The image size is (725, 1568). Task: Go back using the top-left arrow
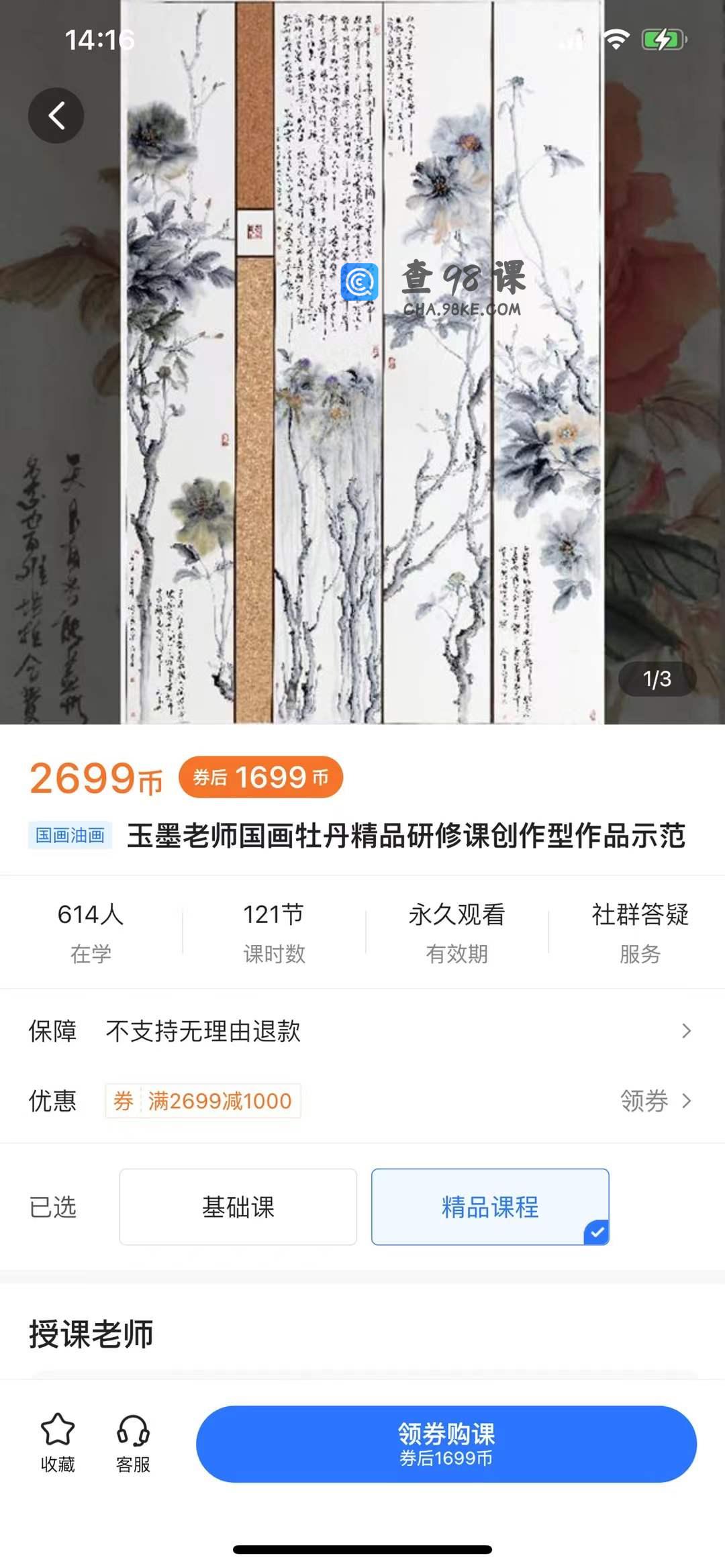click(x=56, y=115)
